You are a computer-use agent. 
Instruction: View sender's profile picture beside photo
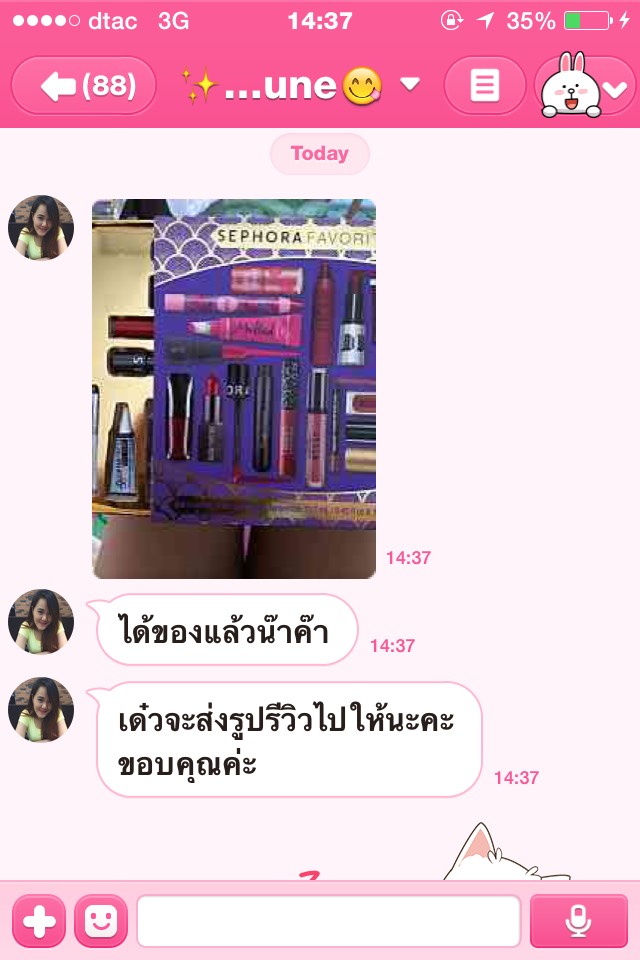tap(41, 228)
